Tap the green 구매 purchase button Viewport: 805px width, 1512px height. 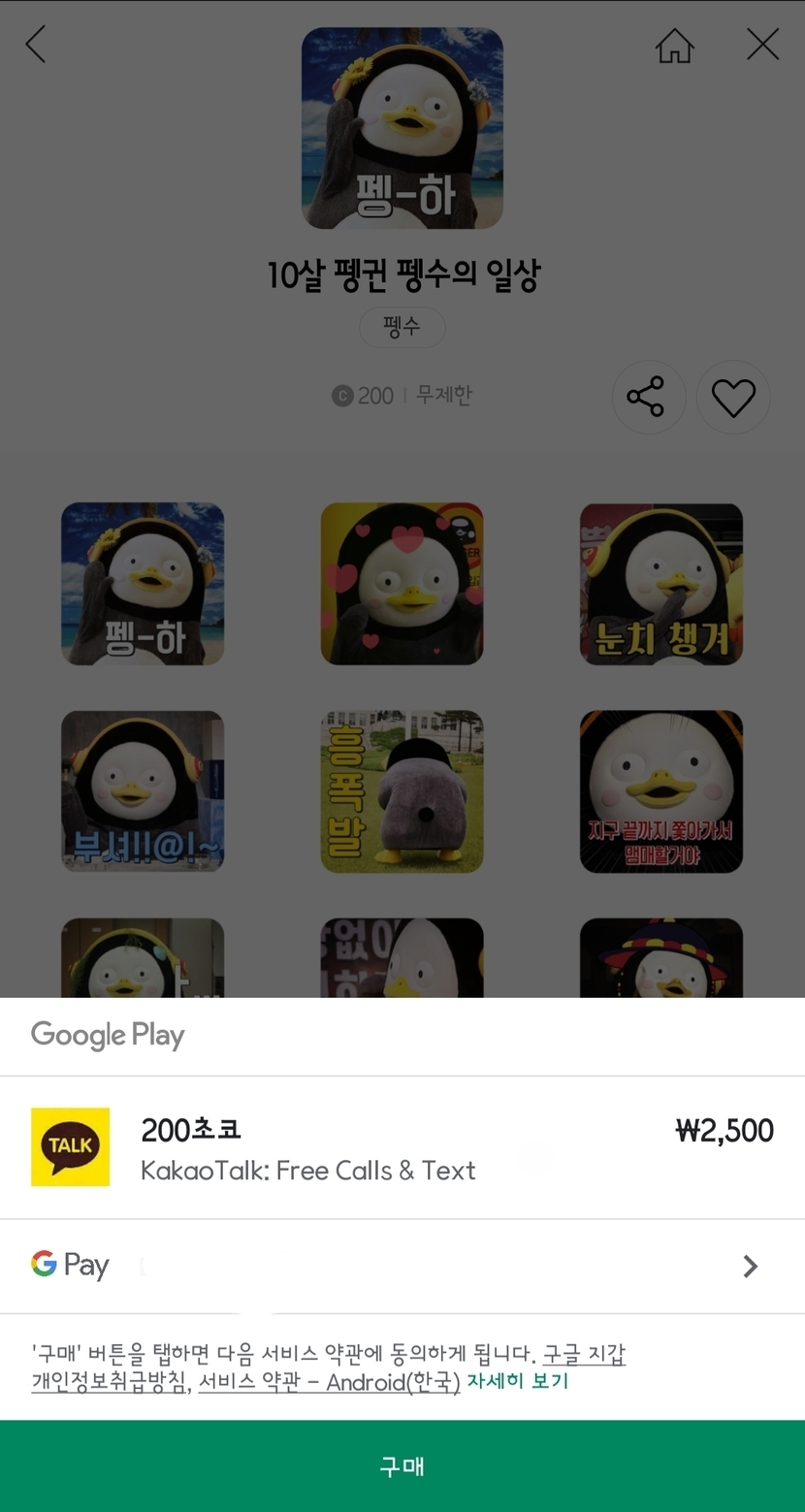point(402,1465)
